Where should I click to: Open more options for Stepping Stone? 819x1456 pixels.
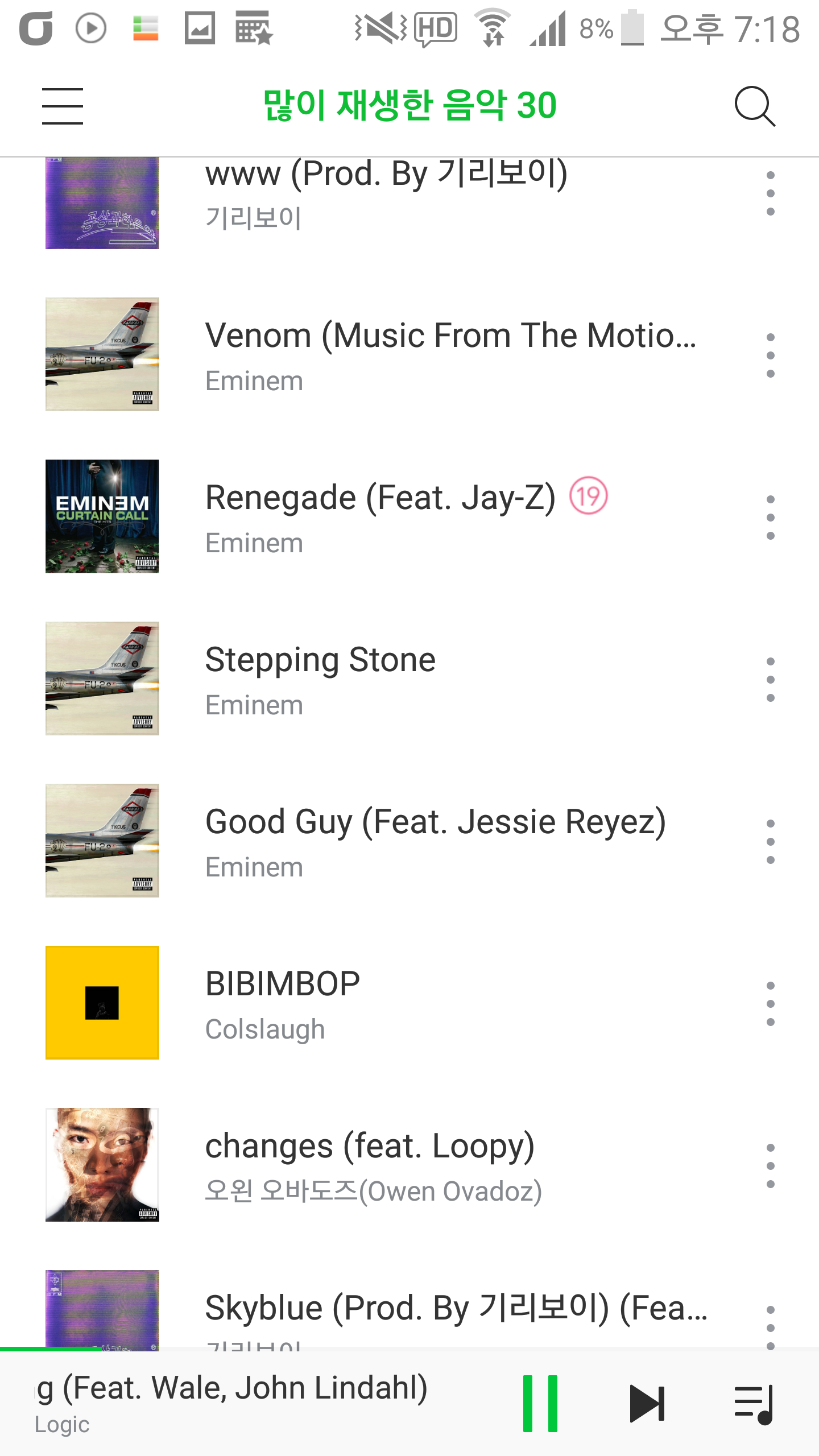pos(770,679)
